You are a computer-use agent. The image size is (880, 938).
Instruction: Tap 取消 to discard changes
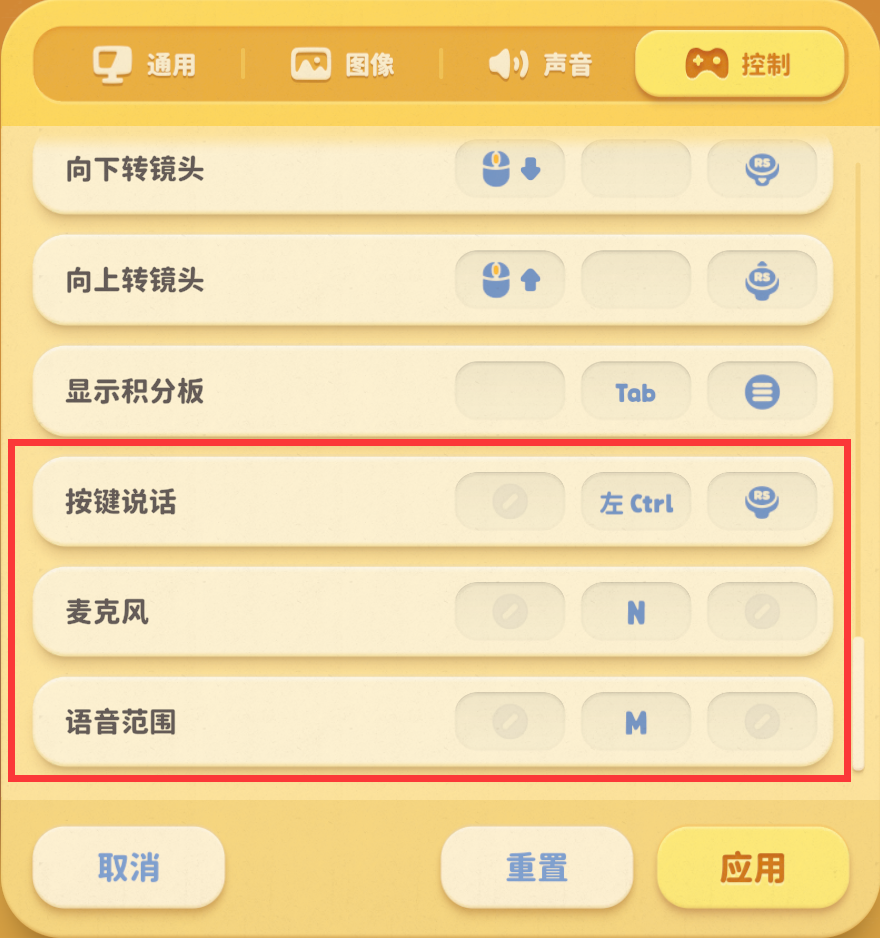click(129, 867)
